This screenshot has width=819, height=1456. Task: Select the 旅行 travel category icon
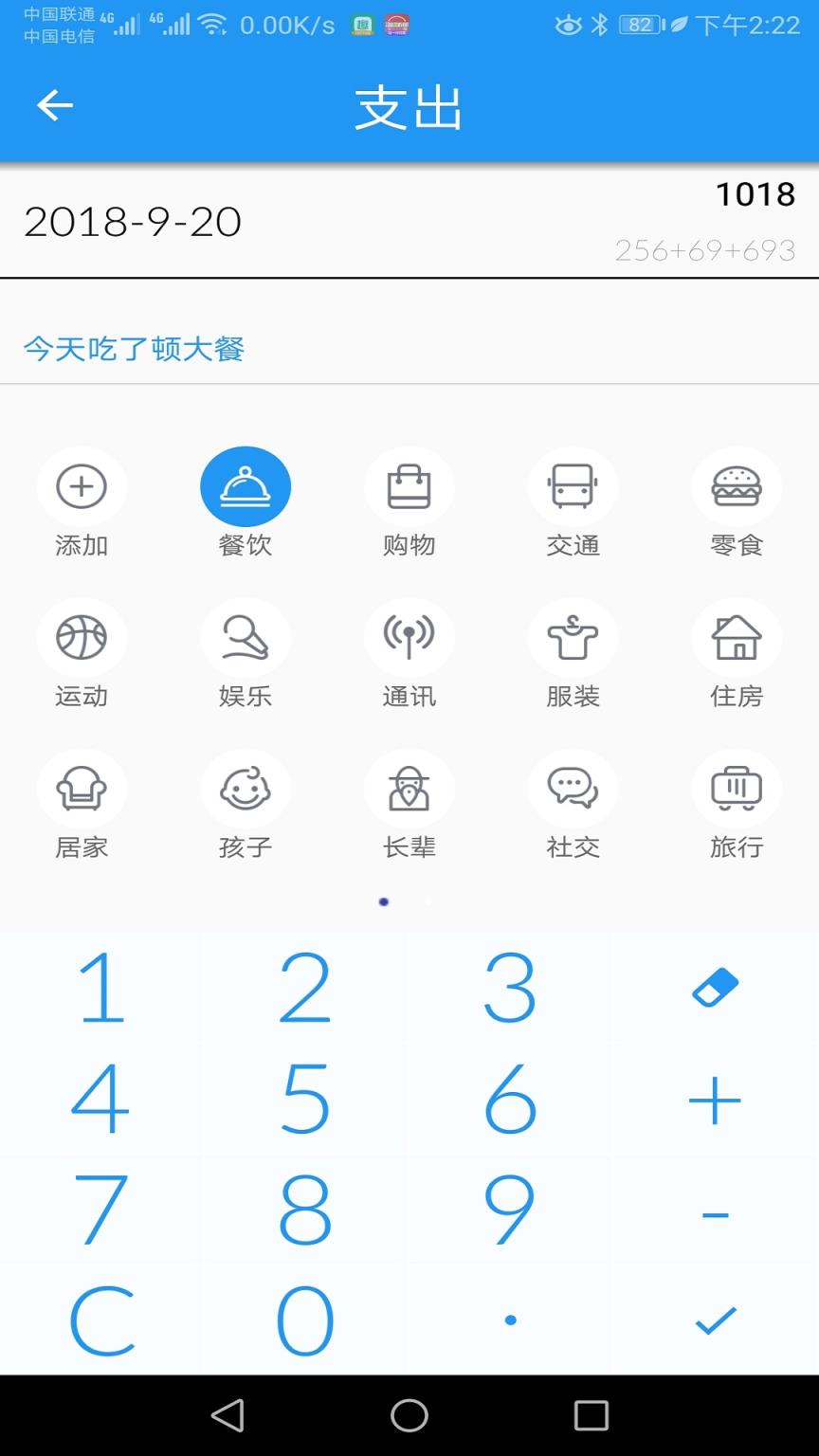[x=737, y=788]
